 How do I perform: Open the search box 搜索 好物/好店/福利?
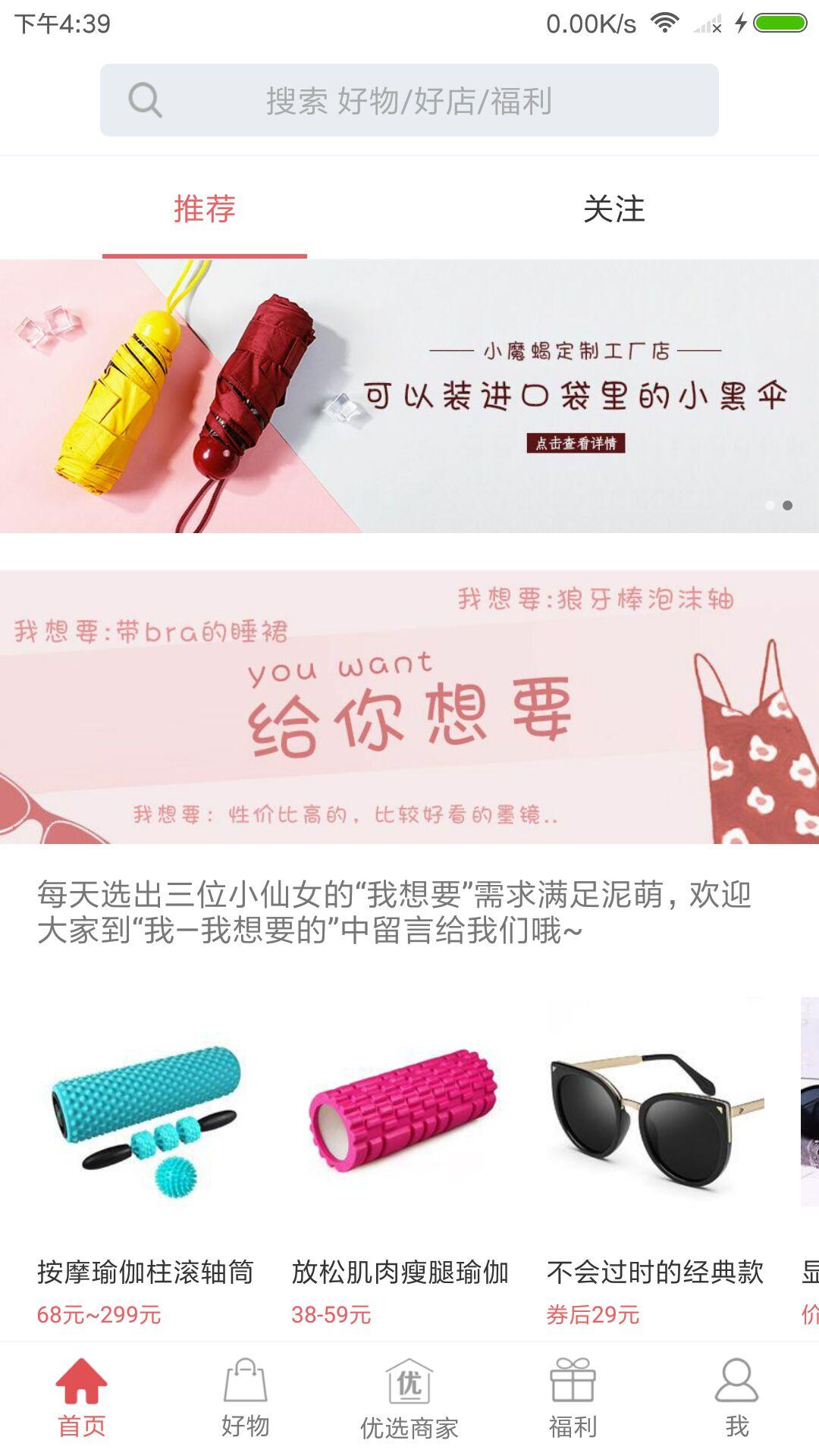[409, 100]
